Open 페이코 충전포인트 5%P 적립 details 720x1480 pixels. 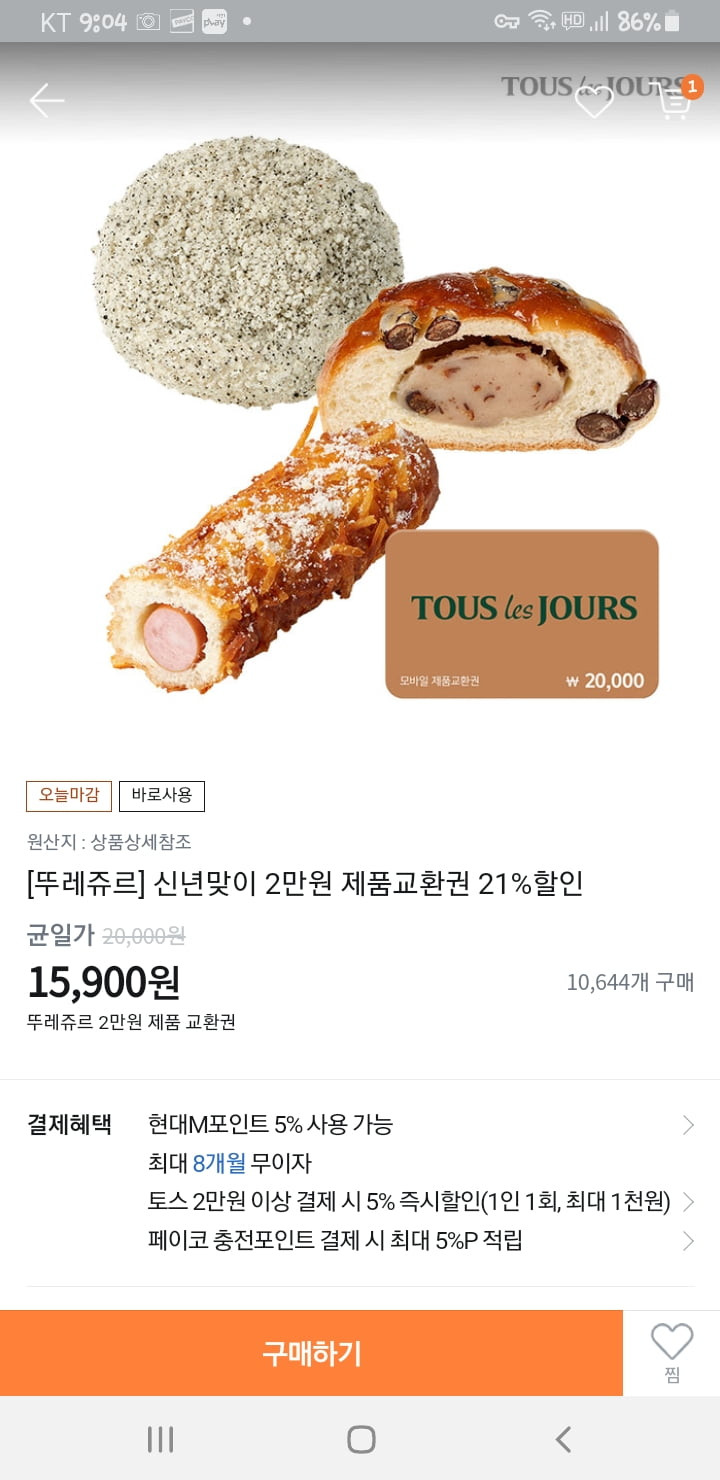pos(420,1241)
